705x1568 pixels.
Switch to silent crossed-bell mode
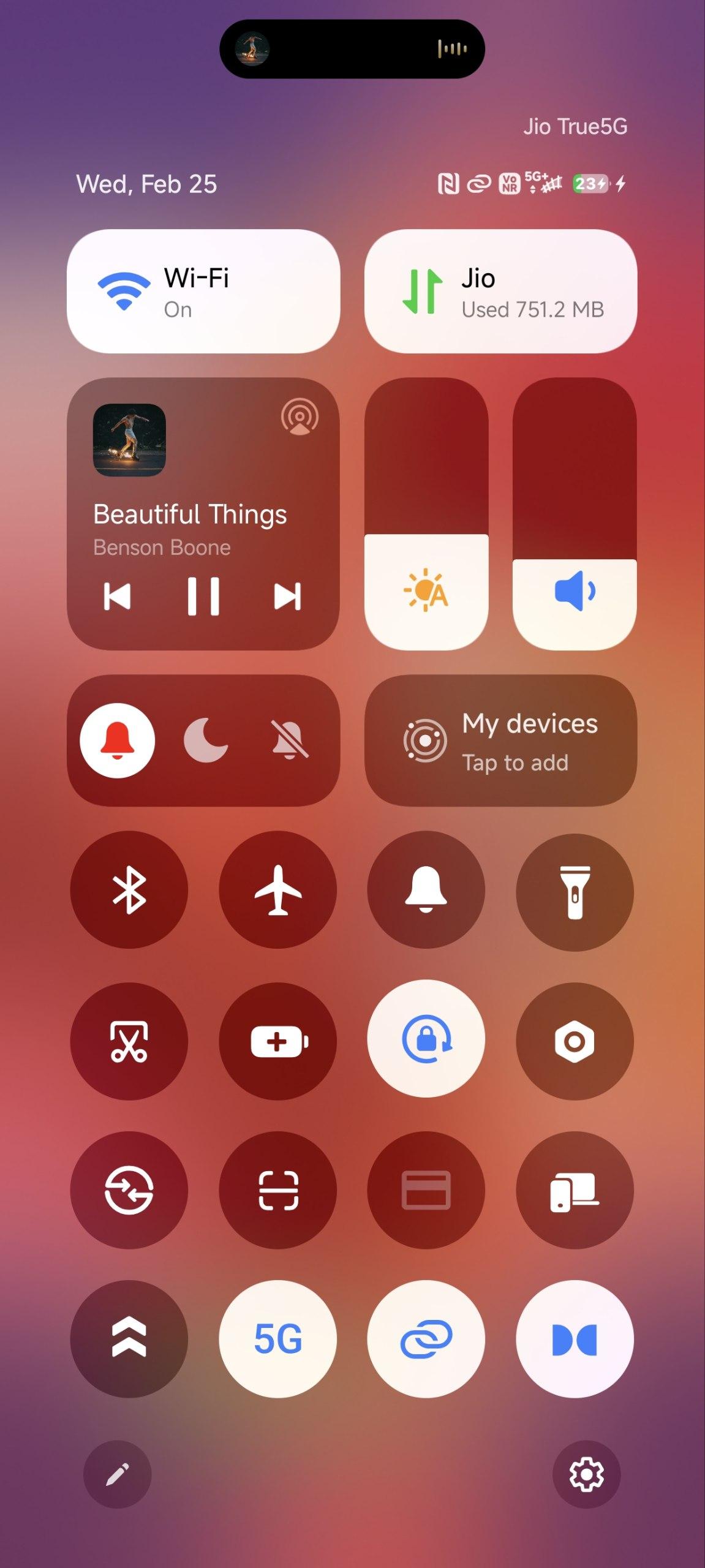(x=290, y=741)
